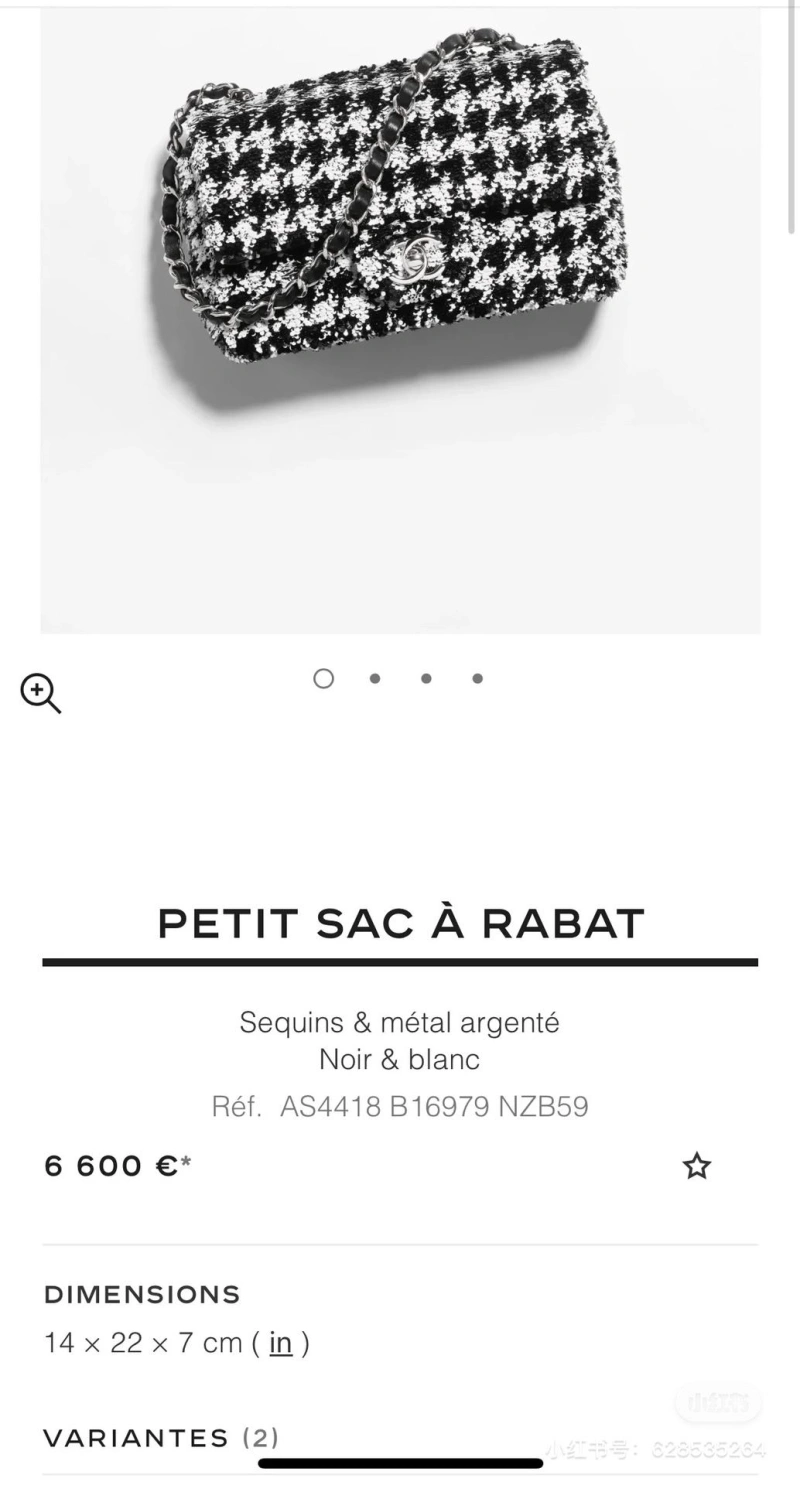Zoom in with the magnifier icon
Image resolution: width=800 pixels, height=1485 pixels.
(x=41, y=693)
